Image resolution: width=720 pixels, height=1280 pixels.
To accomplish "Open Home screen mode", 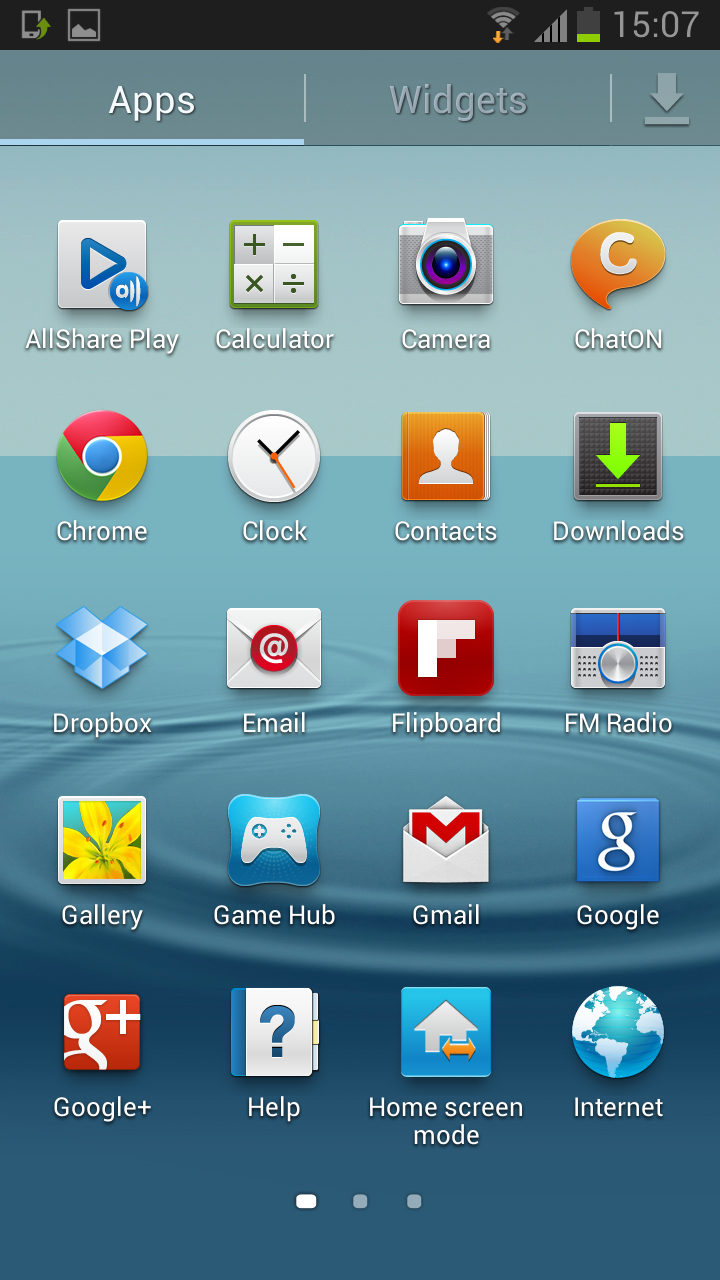I will tap(446, 1032).
